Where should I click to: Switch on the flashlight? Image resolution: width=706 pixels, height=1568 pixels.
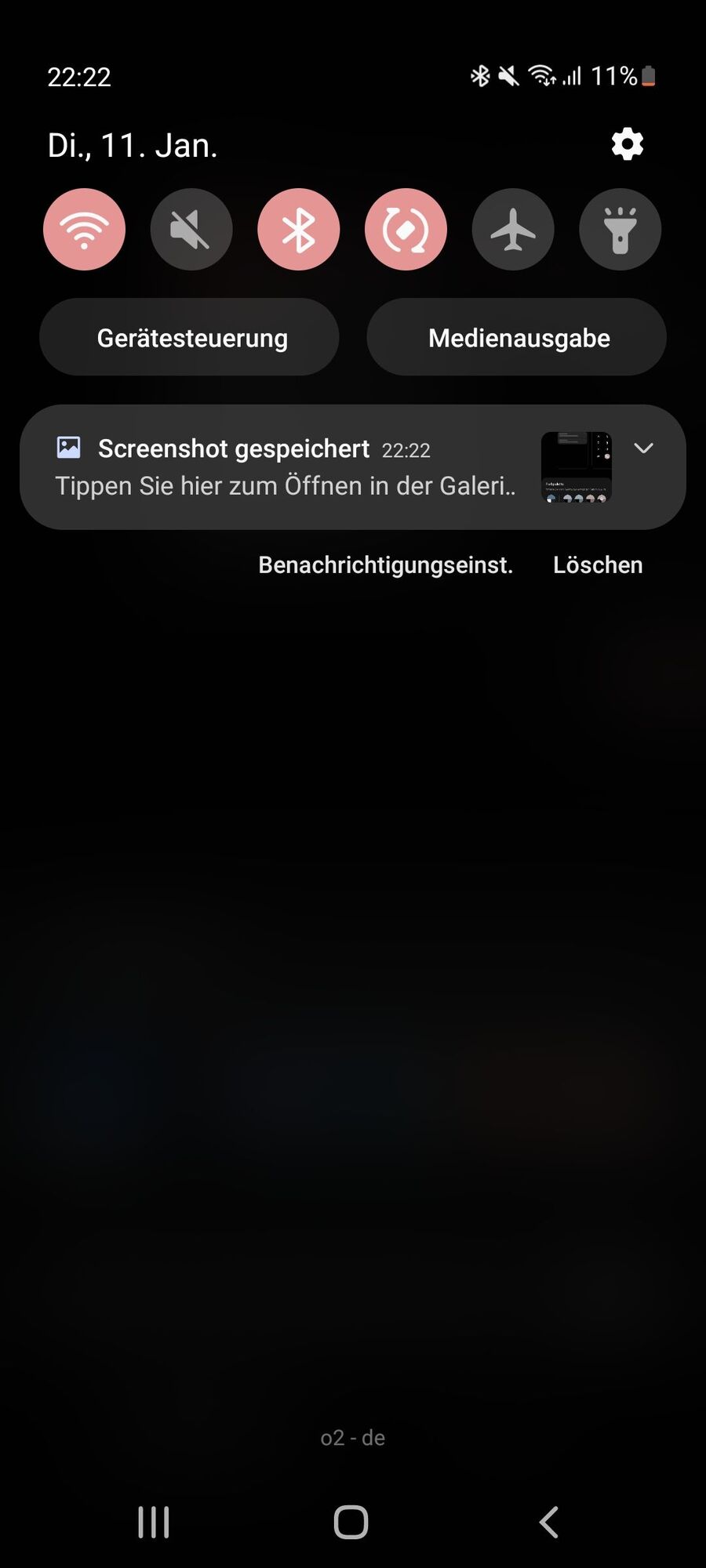click(620, 230)
